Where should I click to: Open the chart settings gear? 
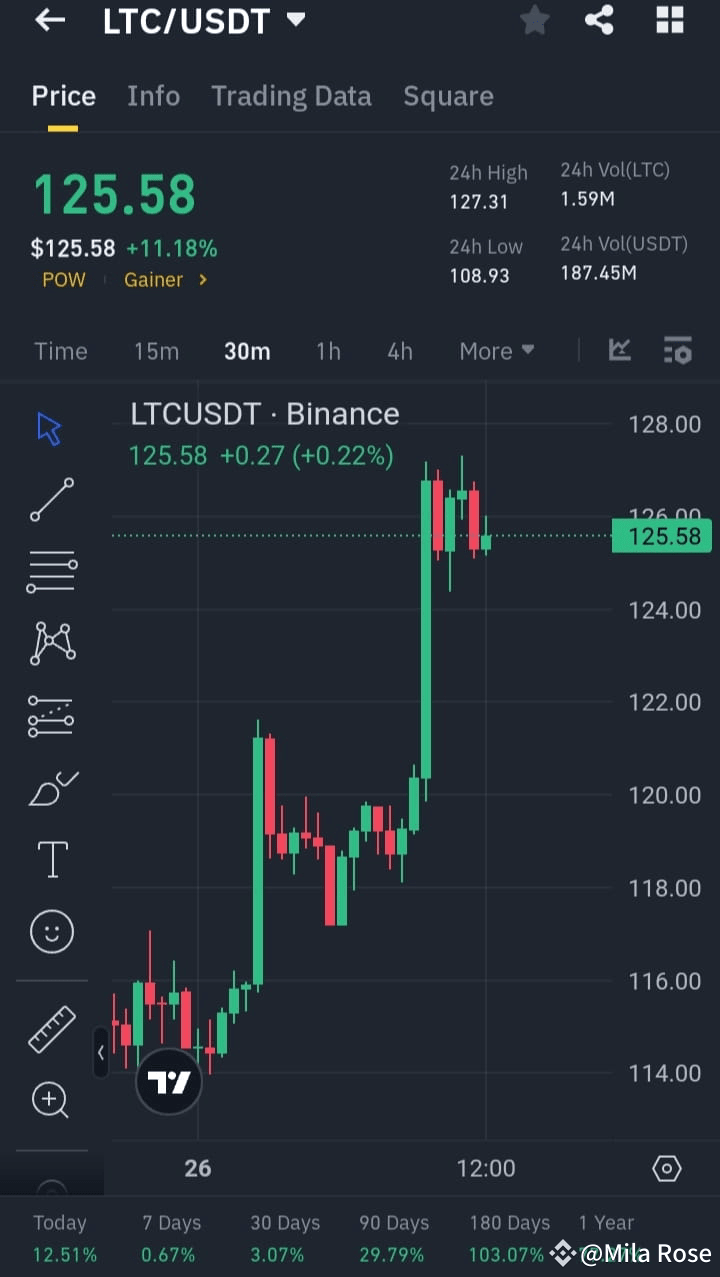click(x=668, y=1167)
